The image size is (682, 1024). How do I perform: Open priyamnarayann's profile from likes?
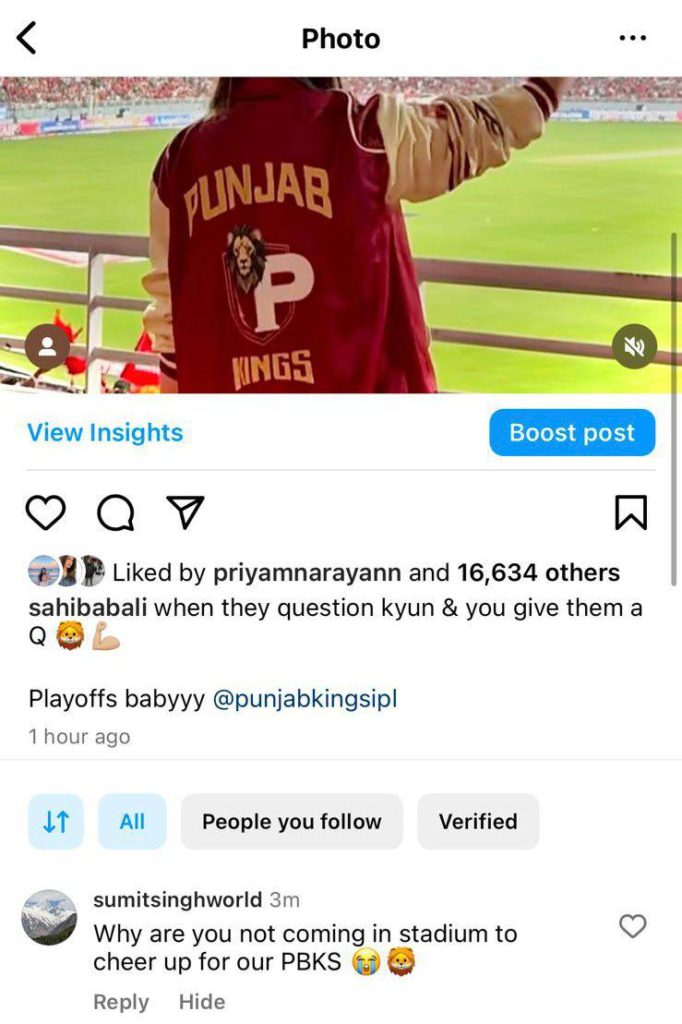[x=306, y=573]
